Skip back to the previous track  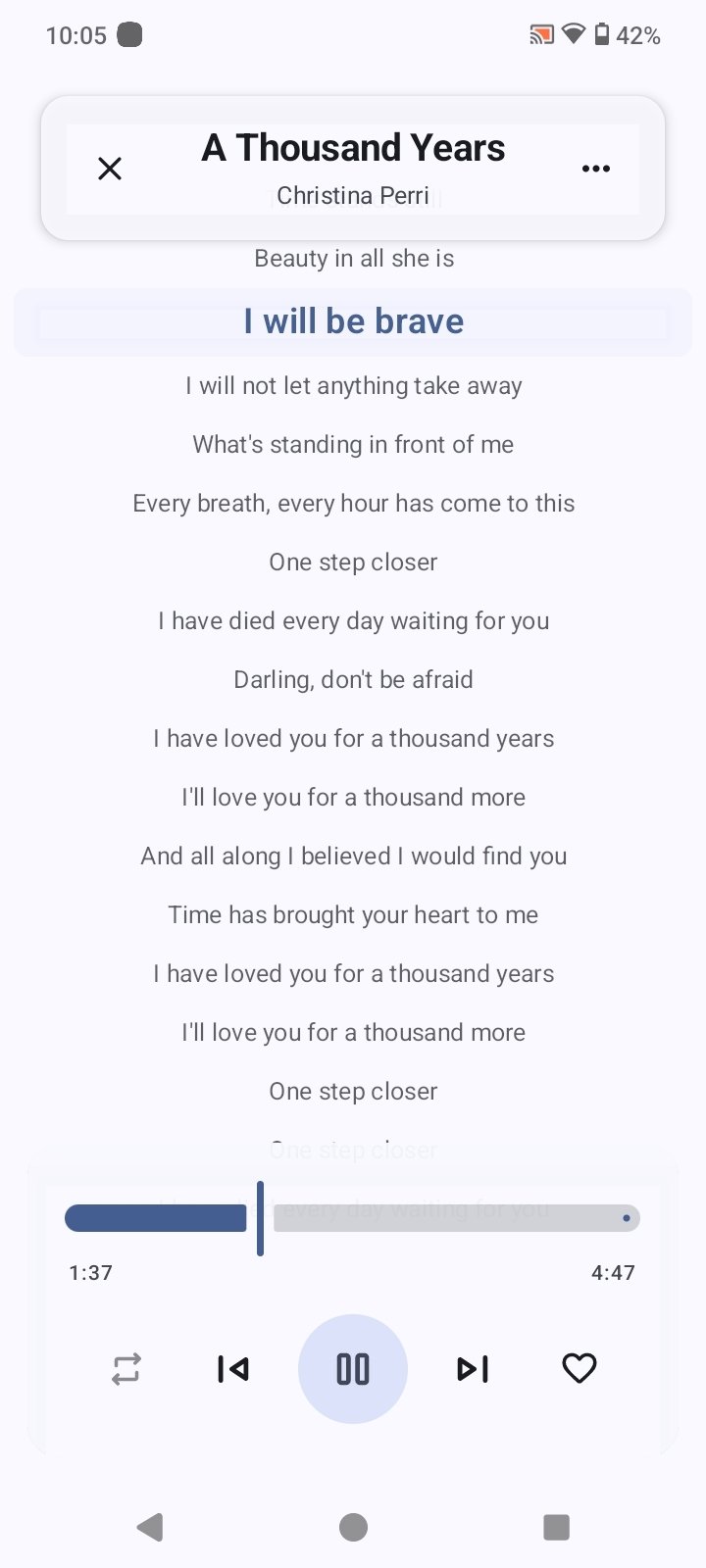tap(233, 1368)
